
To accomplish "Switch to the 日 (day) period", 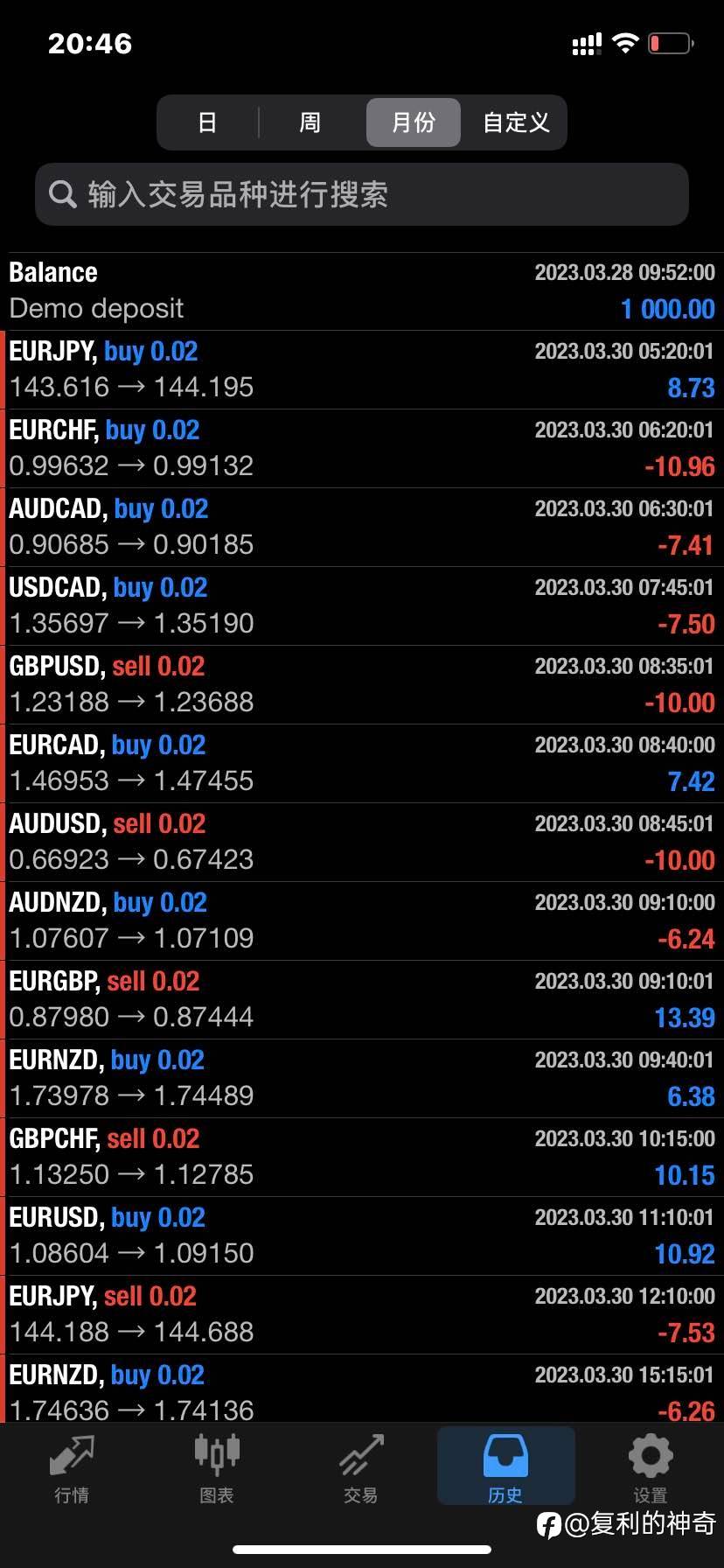I will tap(207, 122).
